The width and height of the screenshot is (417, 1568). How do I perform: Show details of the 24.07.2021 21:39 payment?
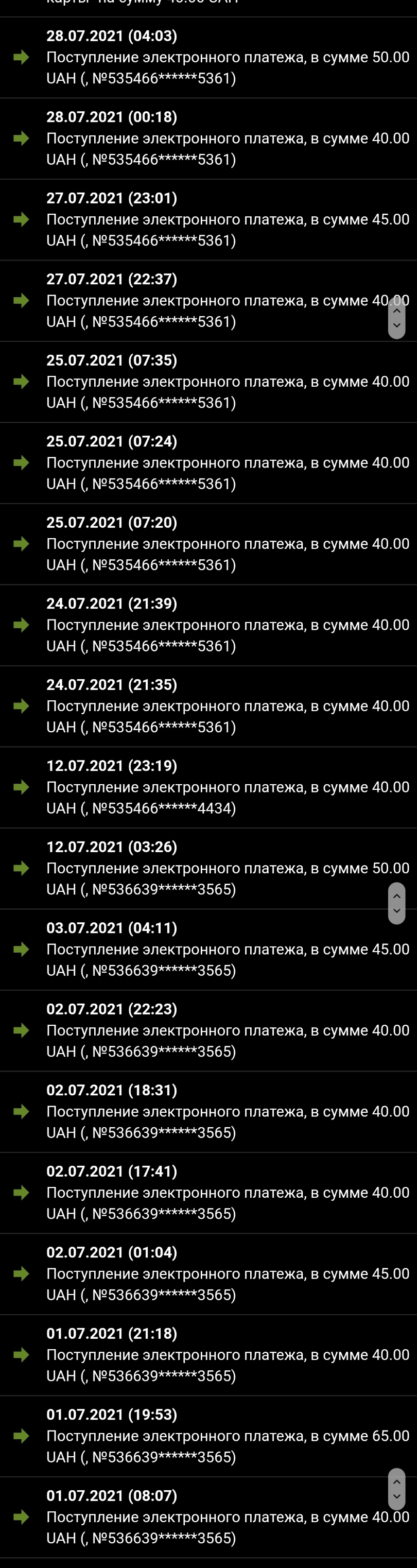[208, 625]
